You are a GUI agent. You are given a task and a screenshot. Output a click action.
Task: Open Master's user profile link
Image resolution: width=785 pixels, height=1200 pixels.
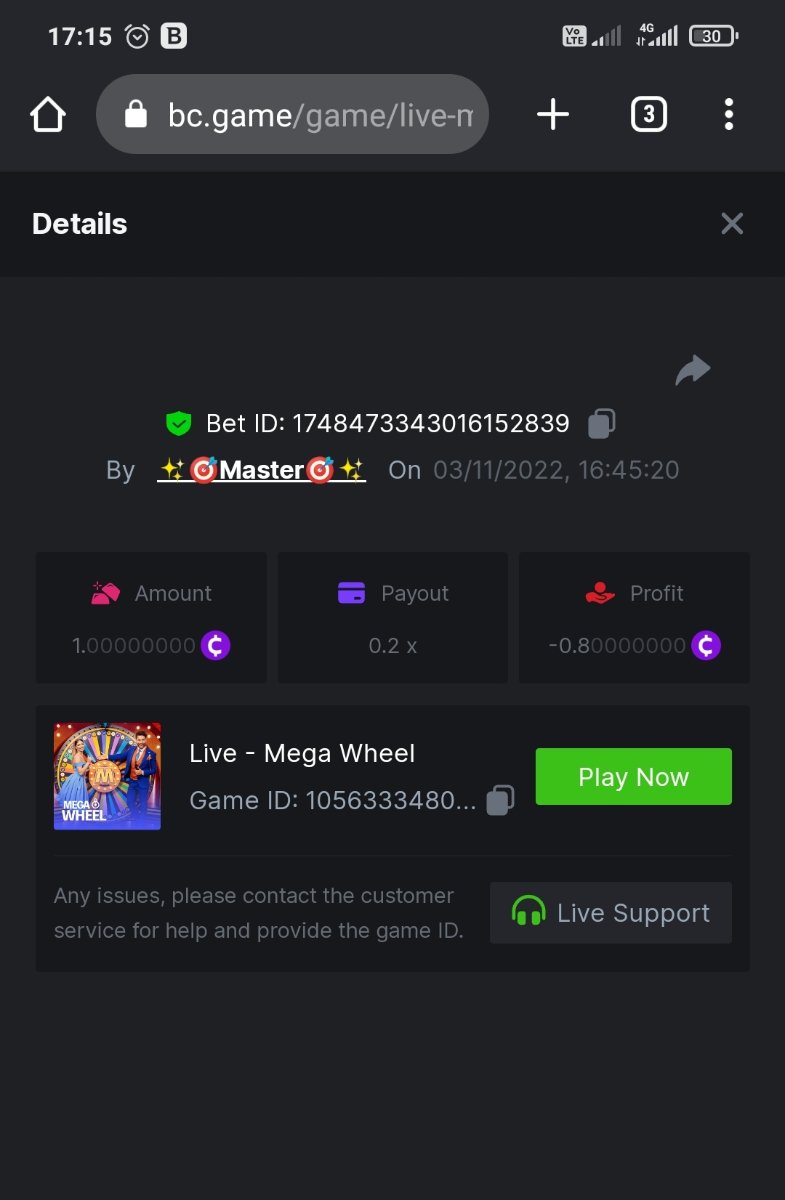pyautogui.click(x=262, y=470)
